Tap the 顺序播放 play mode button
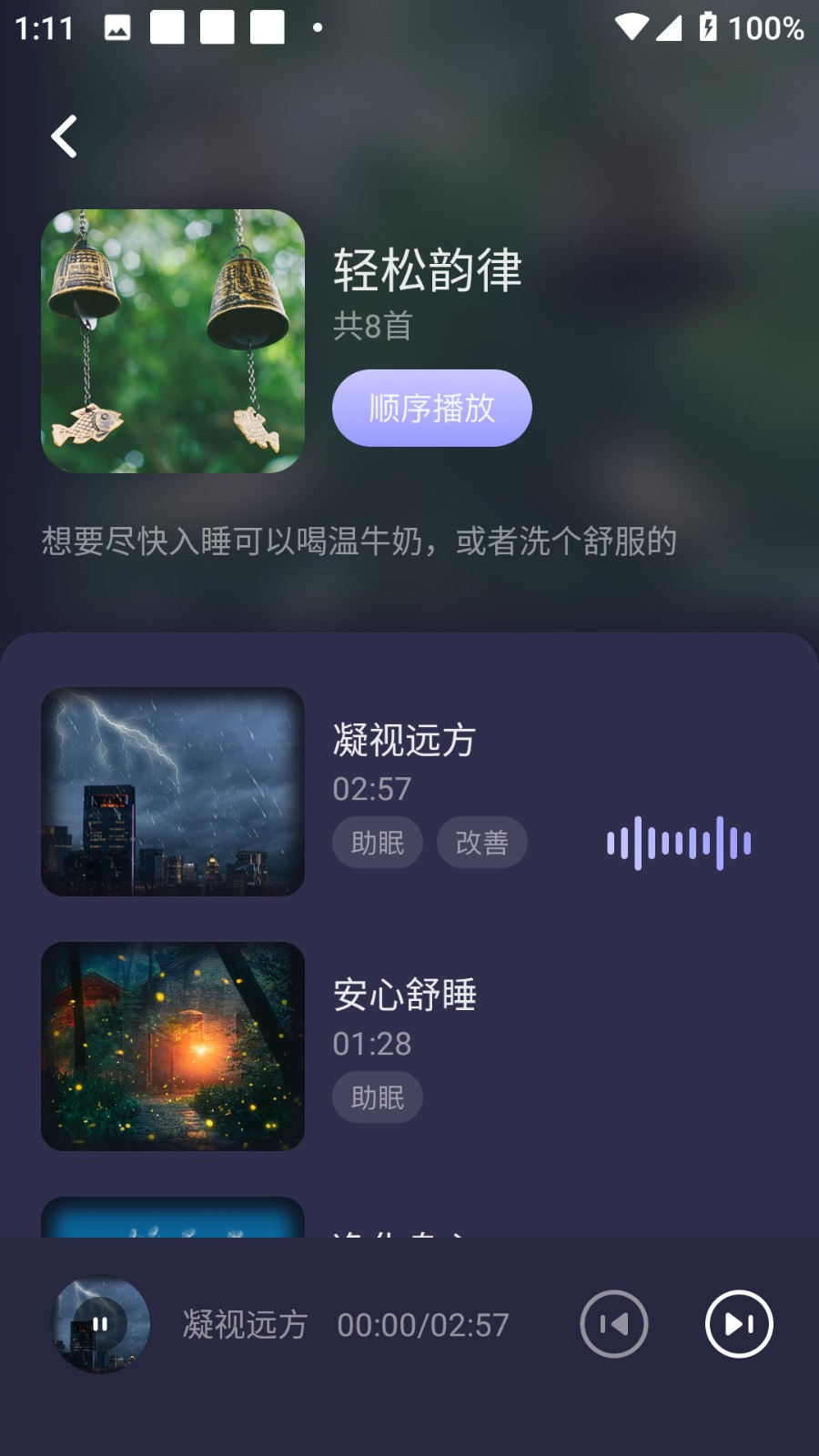819x1456 pixels. click(x=431, y=409)
